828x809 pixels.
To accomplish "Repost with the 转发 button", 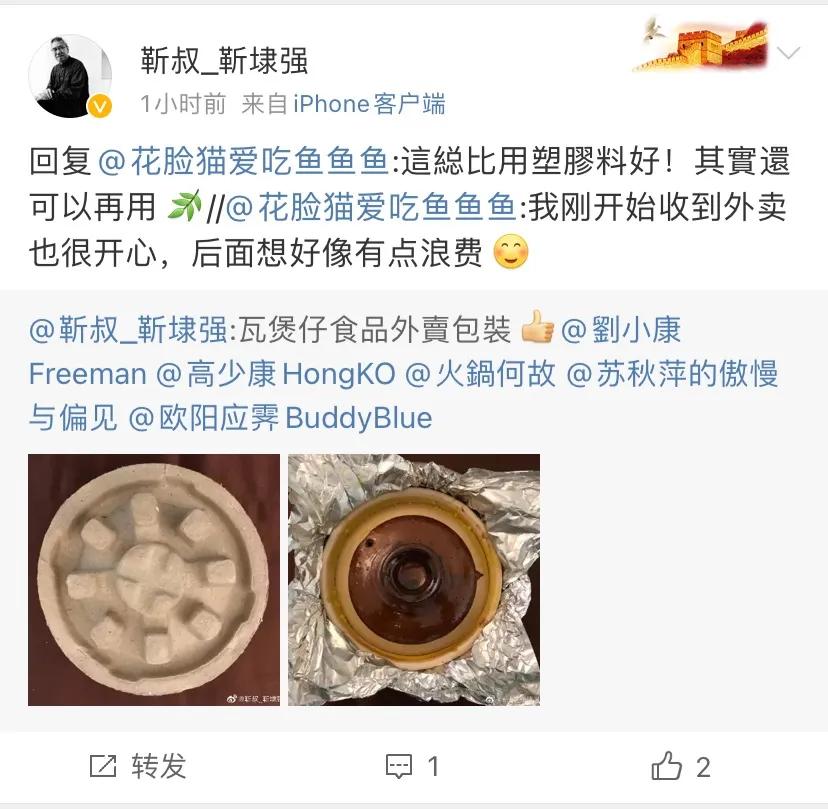I will 138,767.
